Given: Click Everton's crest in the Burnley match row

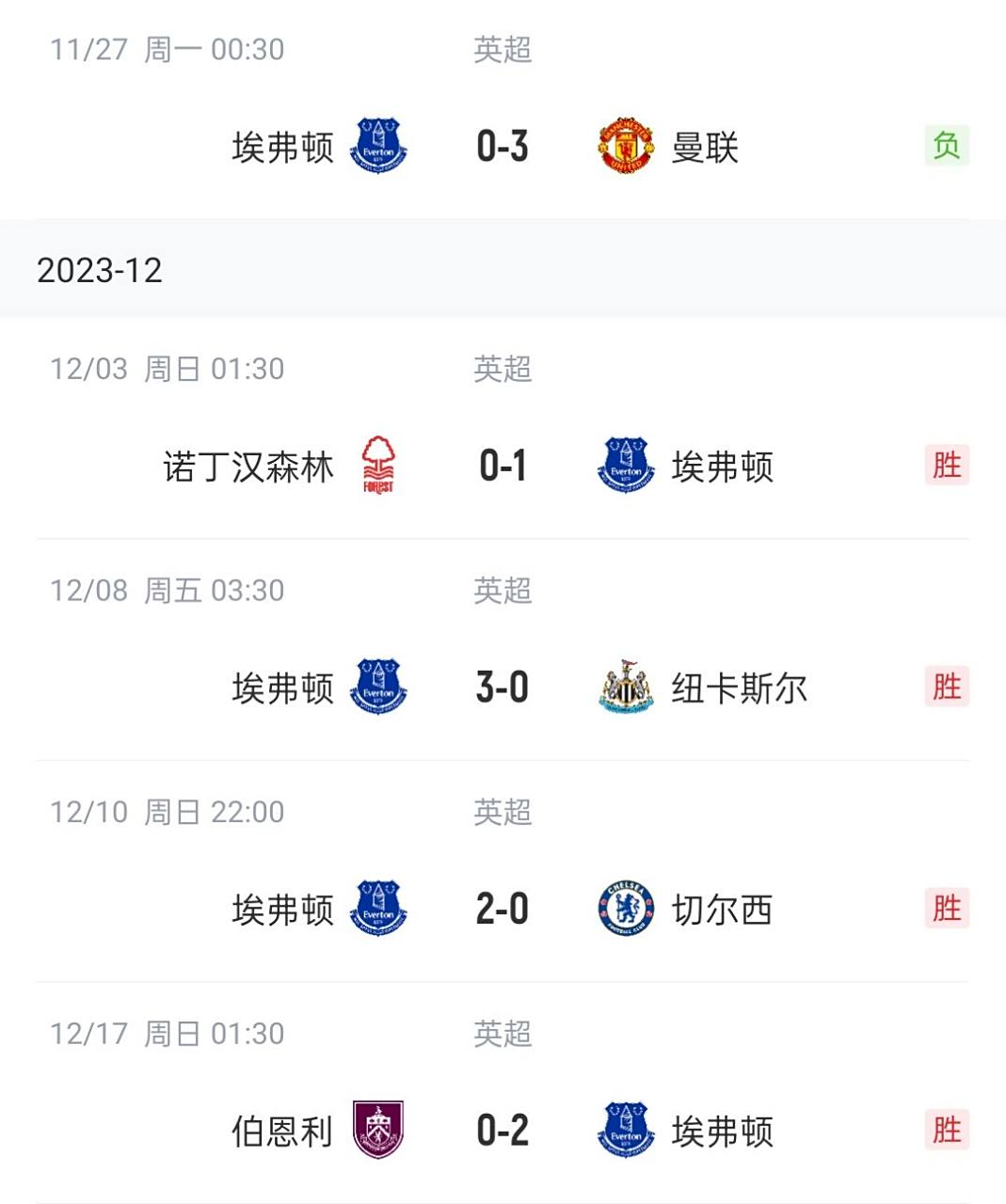Looking at the screenshot, I should tap(625, 1130).
